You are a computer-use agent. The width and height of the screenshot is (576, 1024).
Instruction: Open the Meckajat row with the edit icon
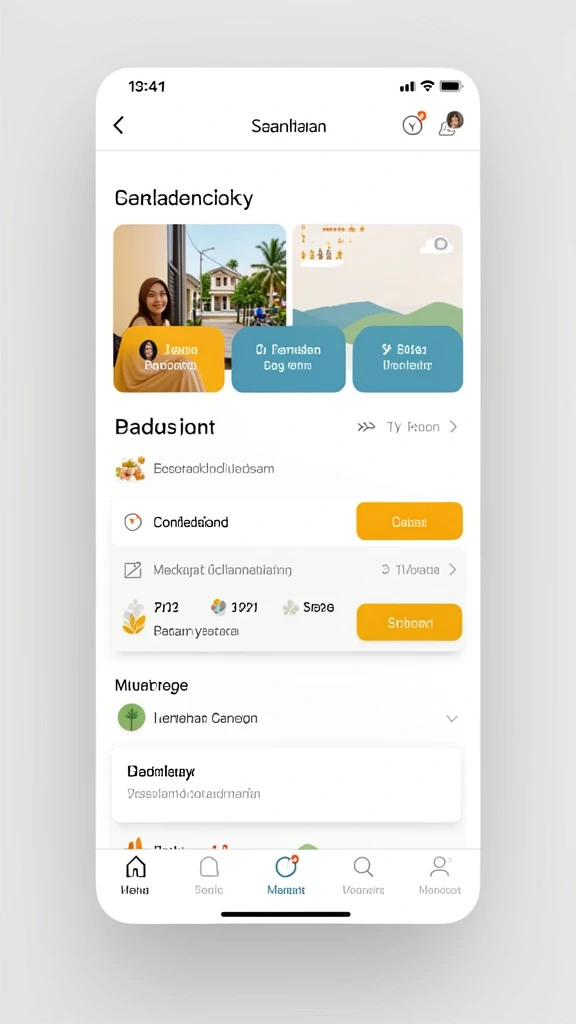coord(288,569)
